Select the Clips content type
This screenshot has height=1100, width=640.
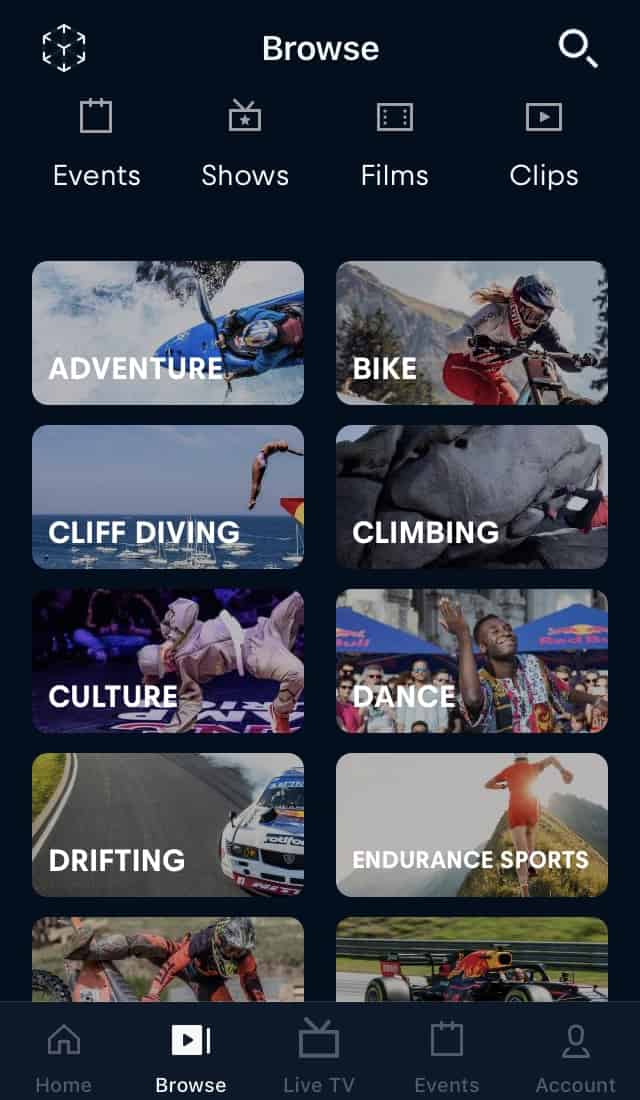click(x=543, y=144)
